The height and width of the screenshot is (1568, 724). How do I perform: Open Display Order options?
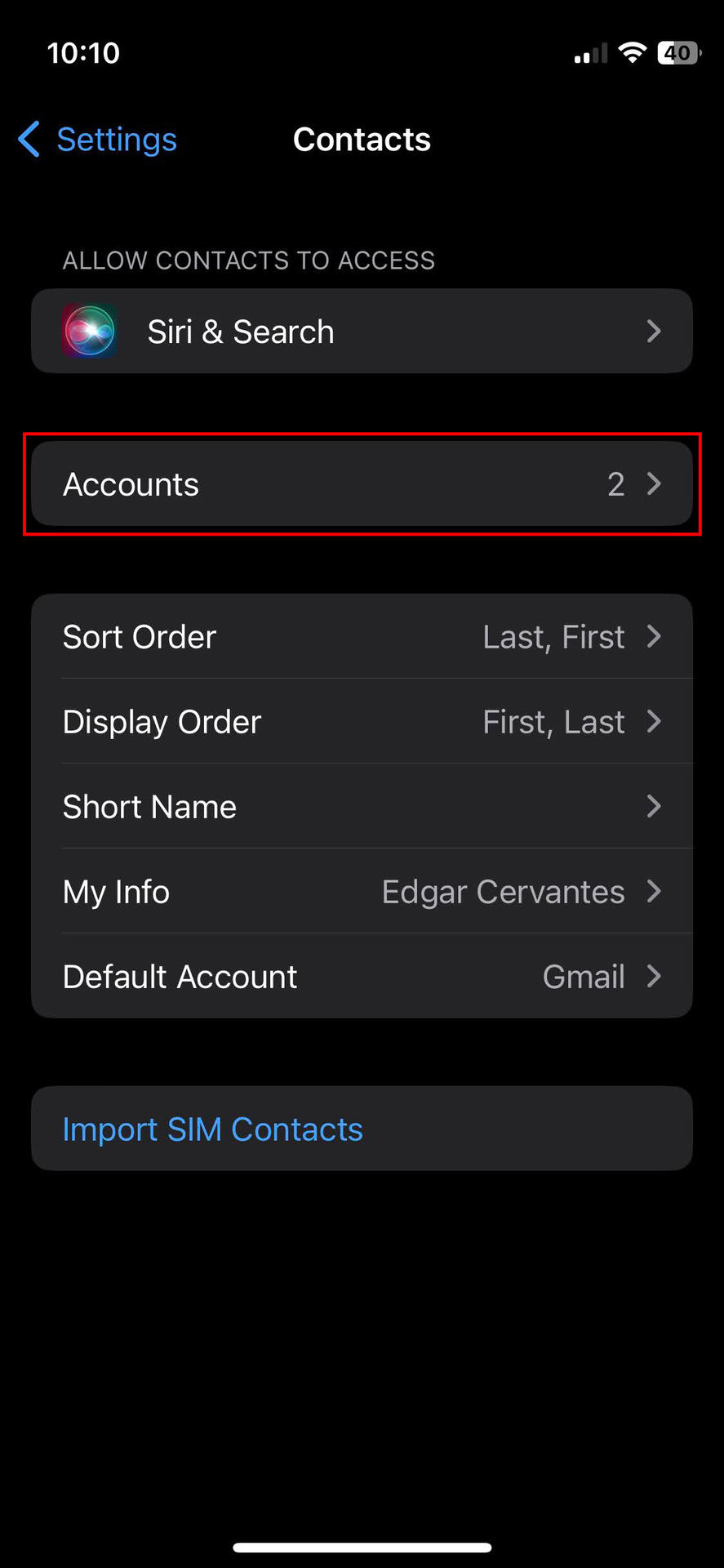coord(362,722)
